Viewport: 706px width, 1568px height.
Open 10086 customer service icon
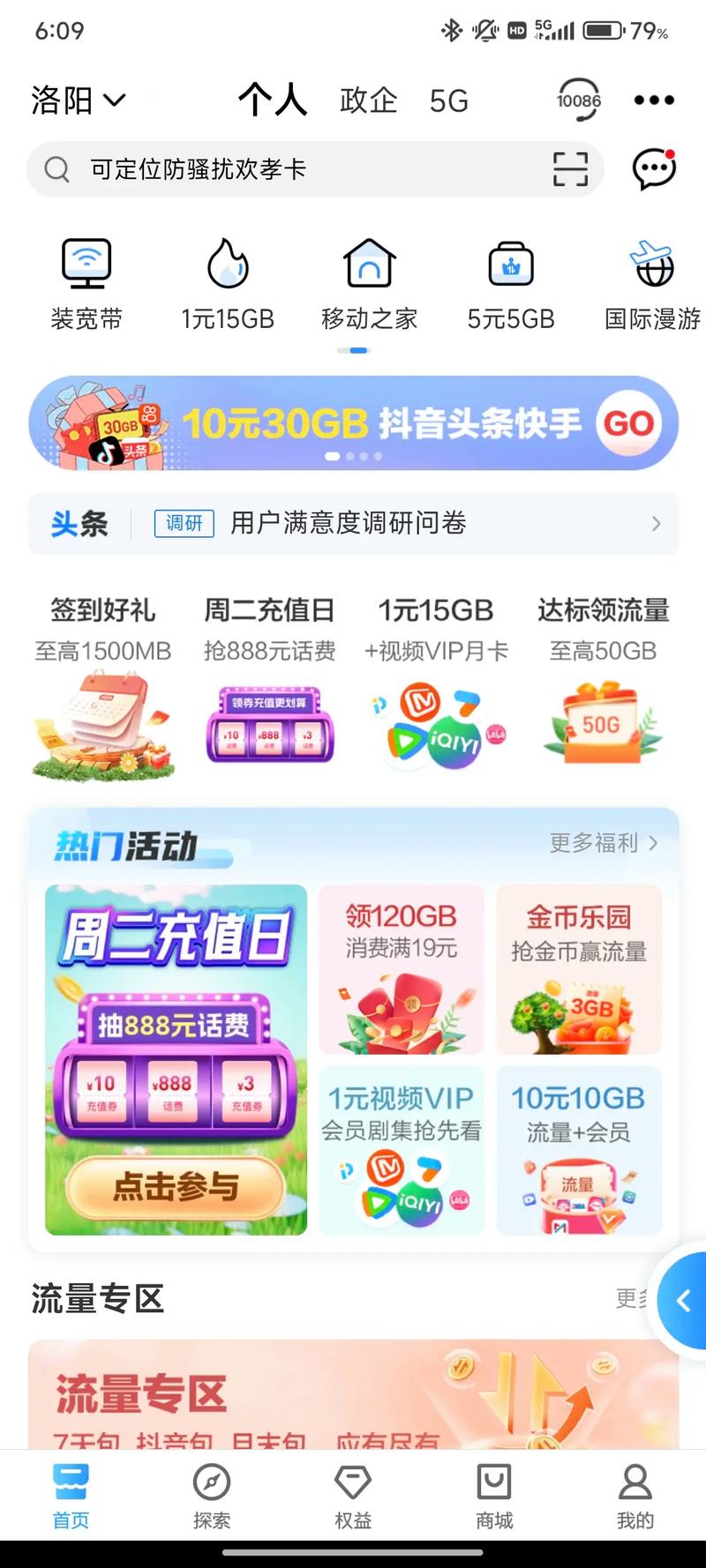[578, 100]
